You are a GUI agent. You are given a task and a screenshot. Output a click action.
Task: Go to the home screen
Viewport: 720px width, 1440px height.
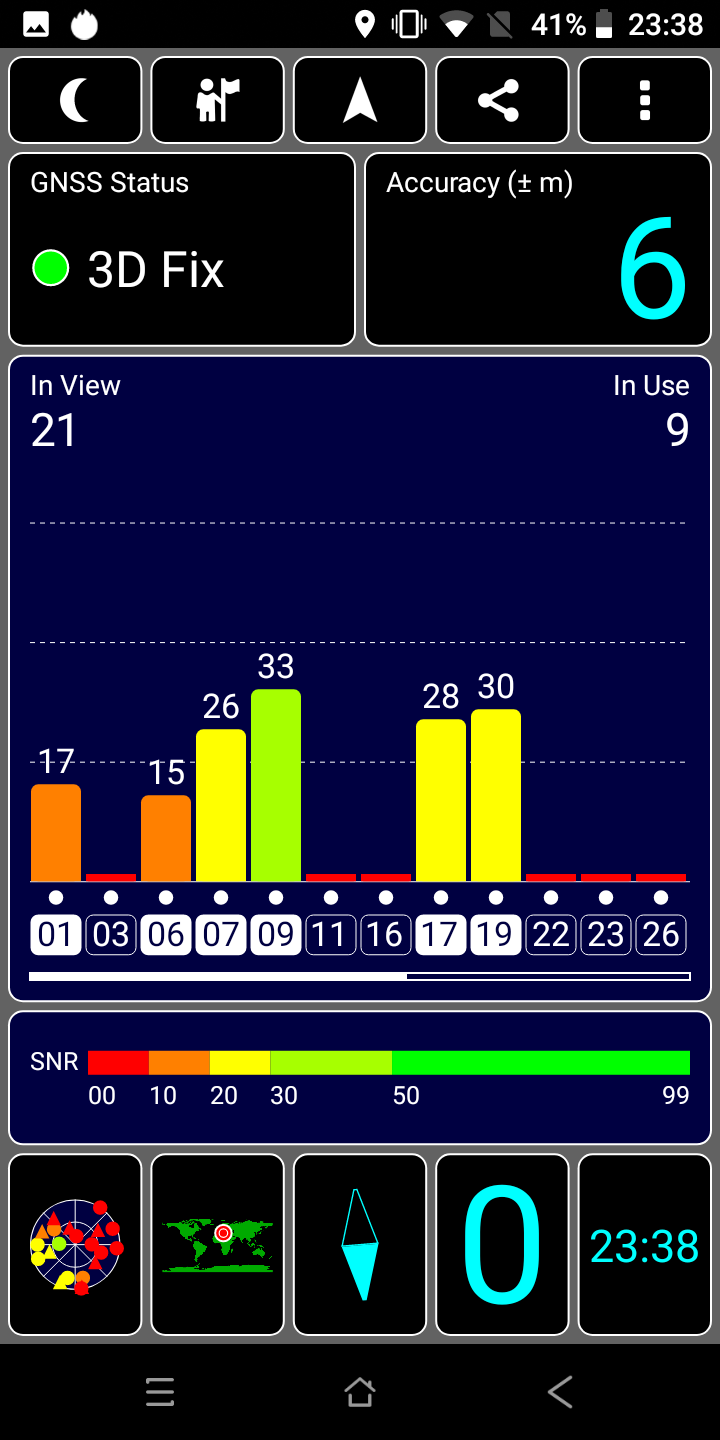pos(360,1392)
